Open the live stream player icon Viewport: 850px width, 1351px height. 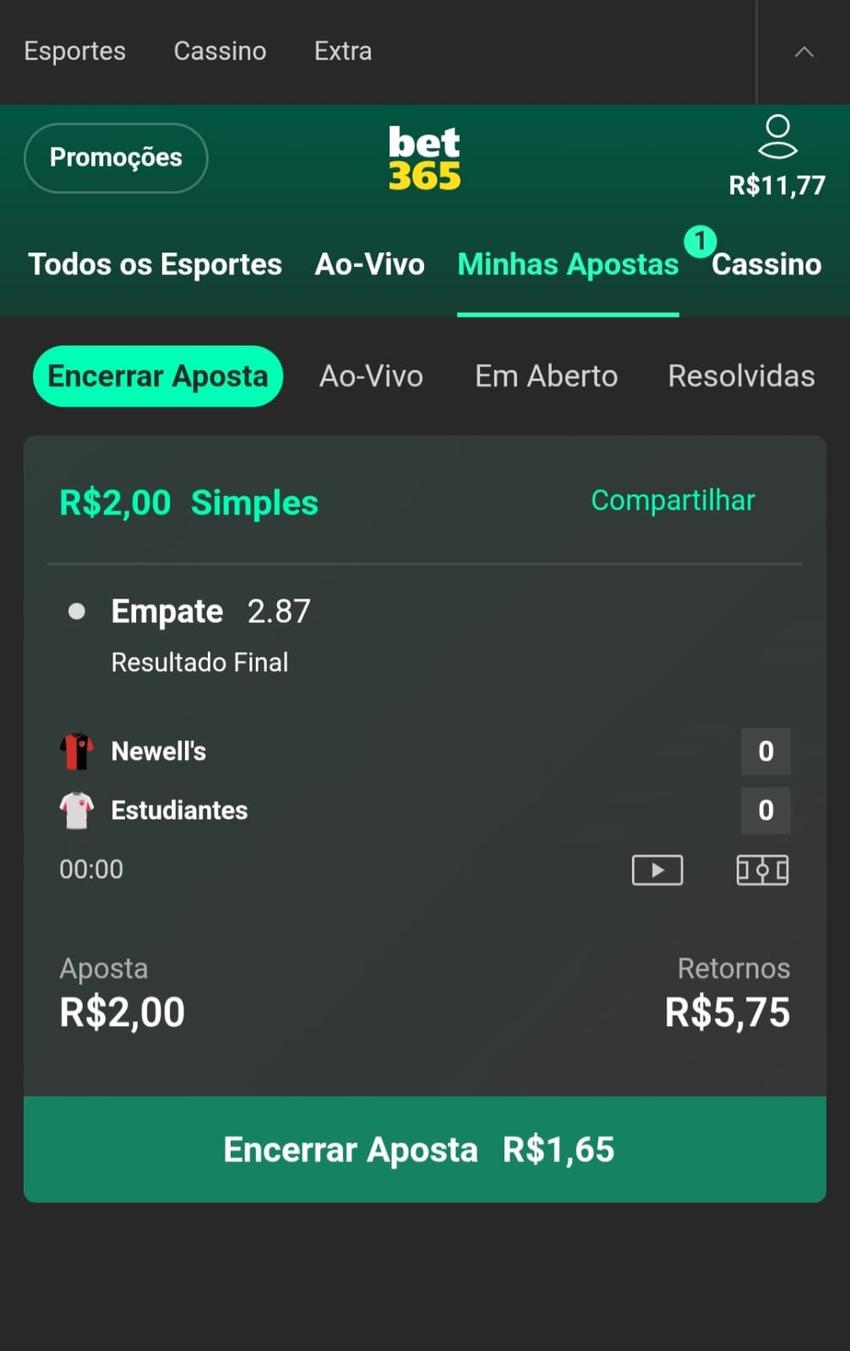pyautogui.click(x=657, y=870)
